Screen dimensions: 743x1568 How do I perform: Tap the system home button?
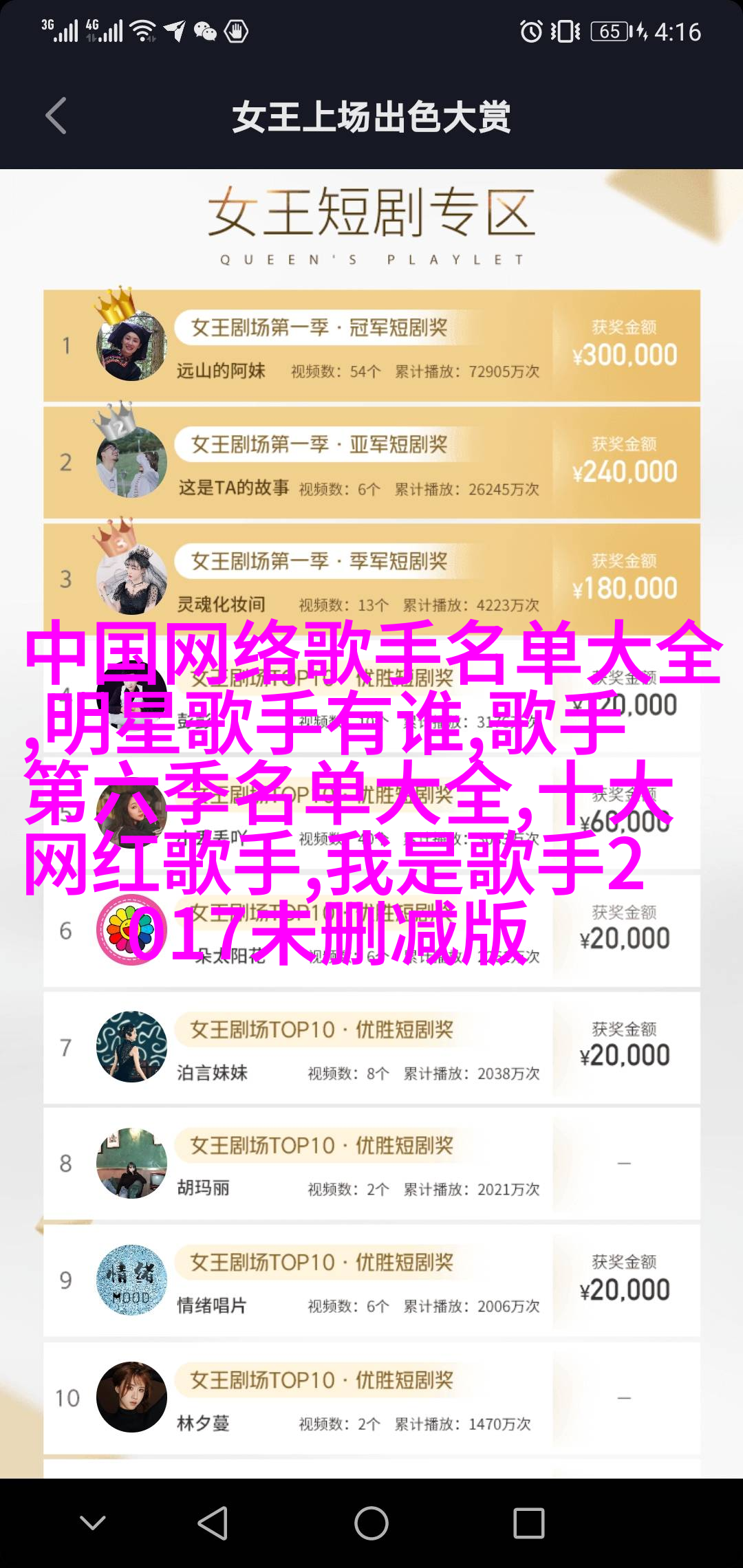[x=371, y=1523]
